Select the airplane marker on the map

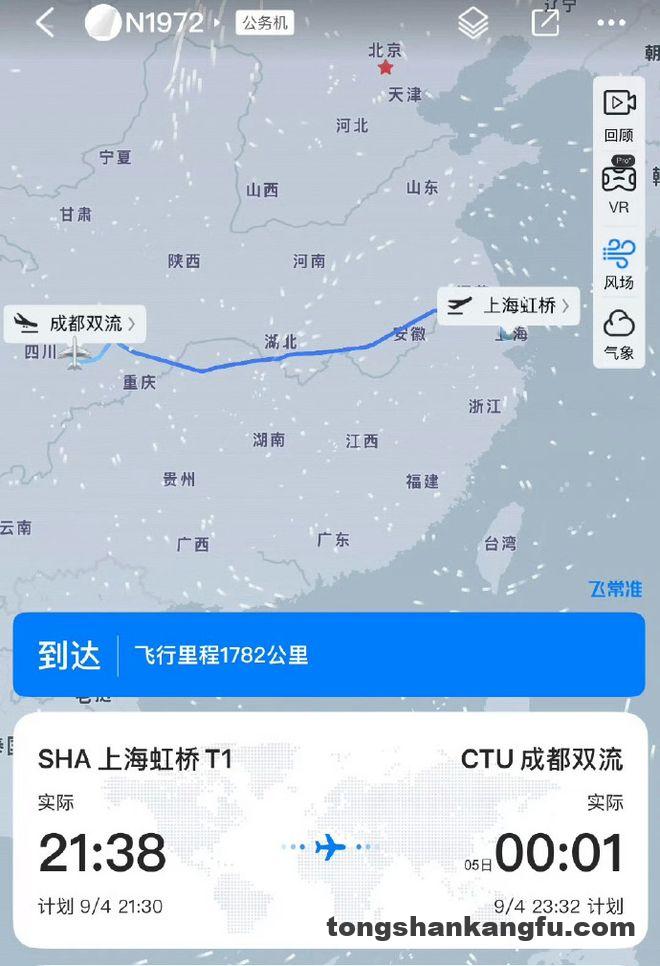click(x=75, y=353)
